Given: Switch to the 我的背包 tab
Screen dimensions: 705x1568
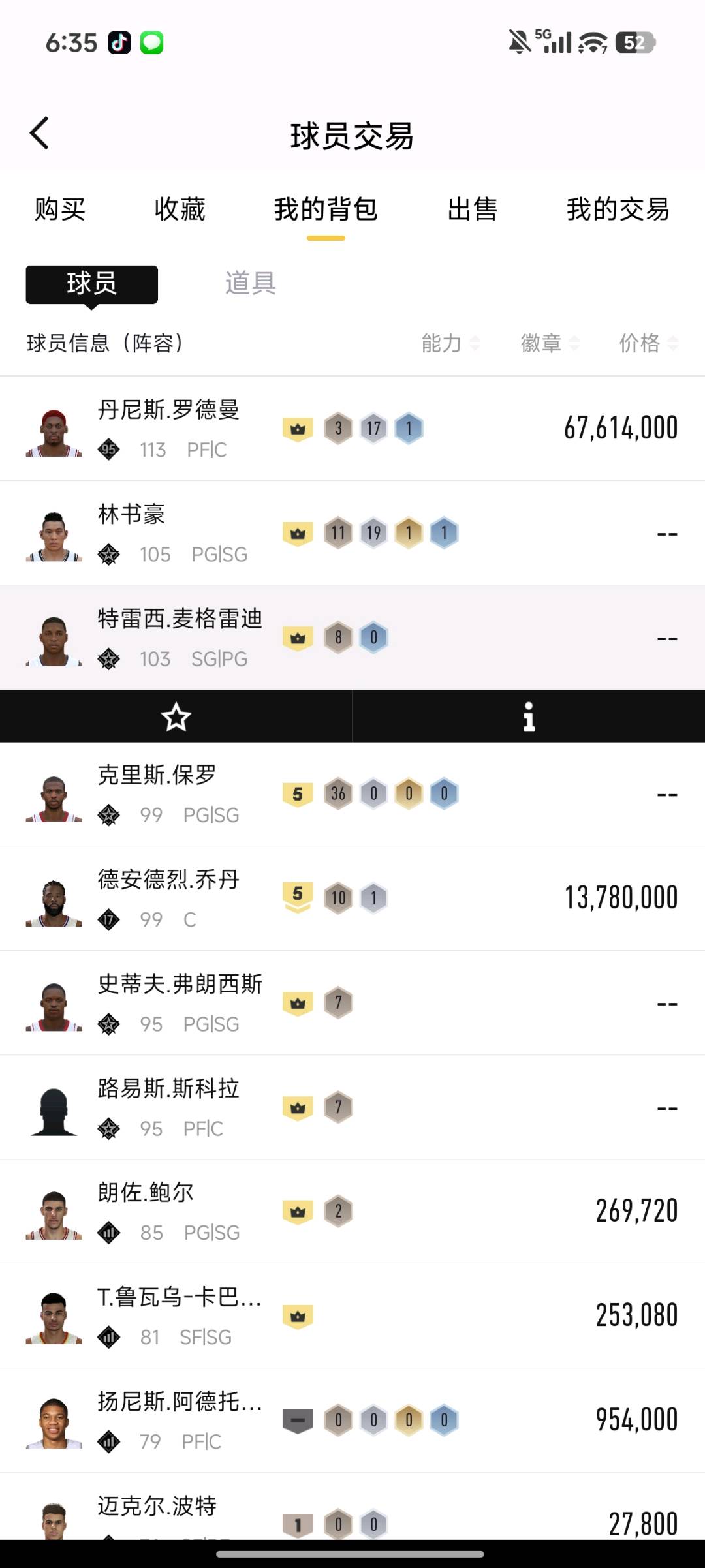Looking at the screenshot, I should click(x=326, y=210).
